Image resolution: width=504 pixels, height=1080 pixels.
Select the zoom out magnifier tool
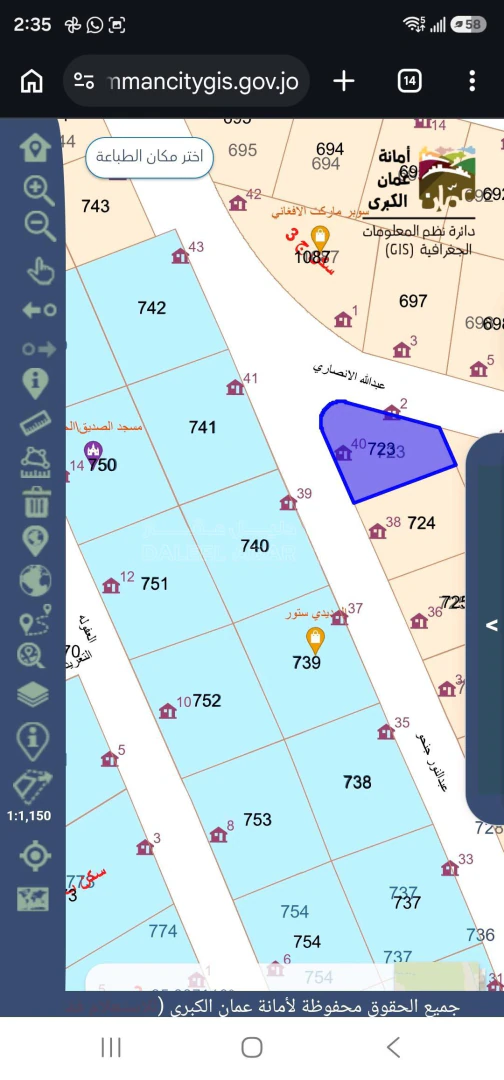pos(40,226)
